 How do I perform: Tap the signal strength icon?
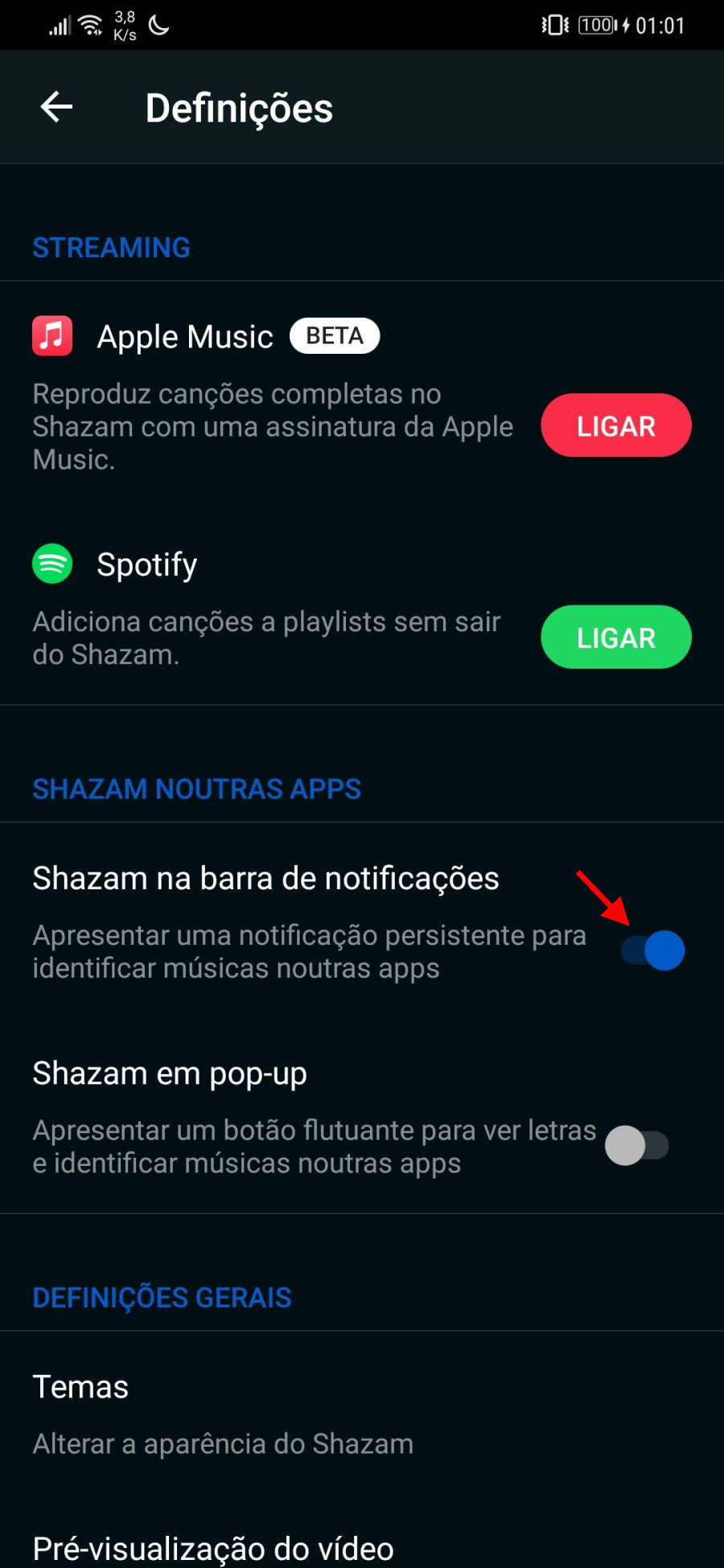(x=56, y=27)
